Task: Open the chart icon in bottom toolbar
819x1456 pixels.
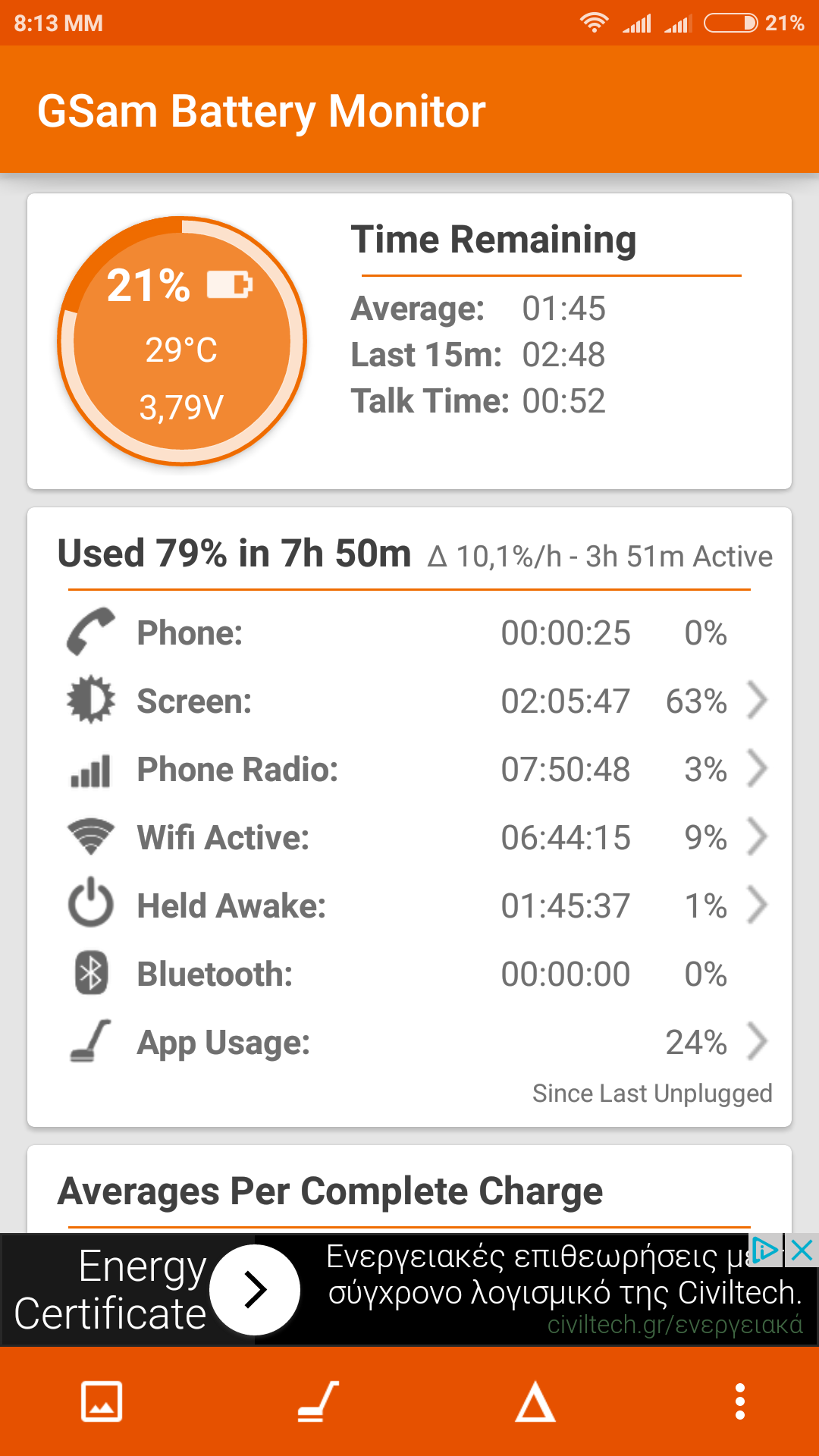Action: coord(102,1401)
